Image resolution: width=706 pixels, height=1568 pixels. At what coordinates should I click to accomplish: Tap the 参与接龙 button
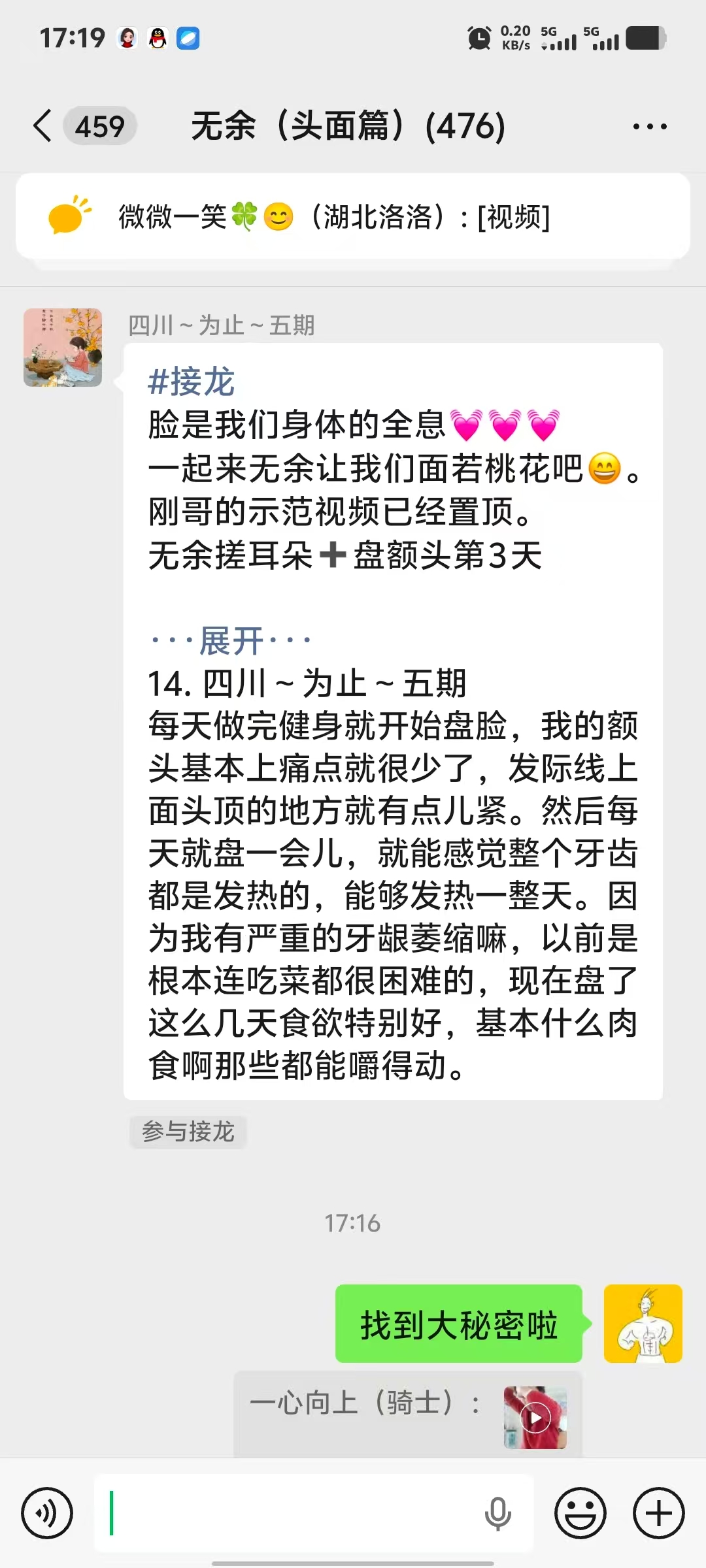coord(188,1132)
